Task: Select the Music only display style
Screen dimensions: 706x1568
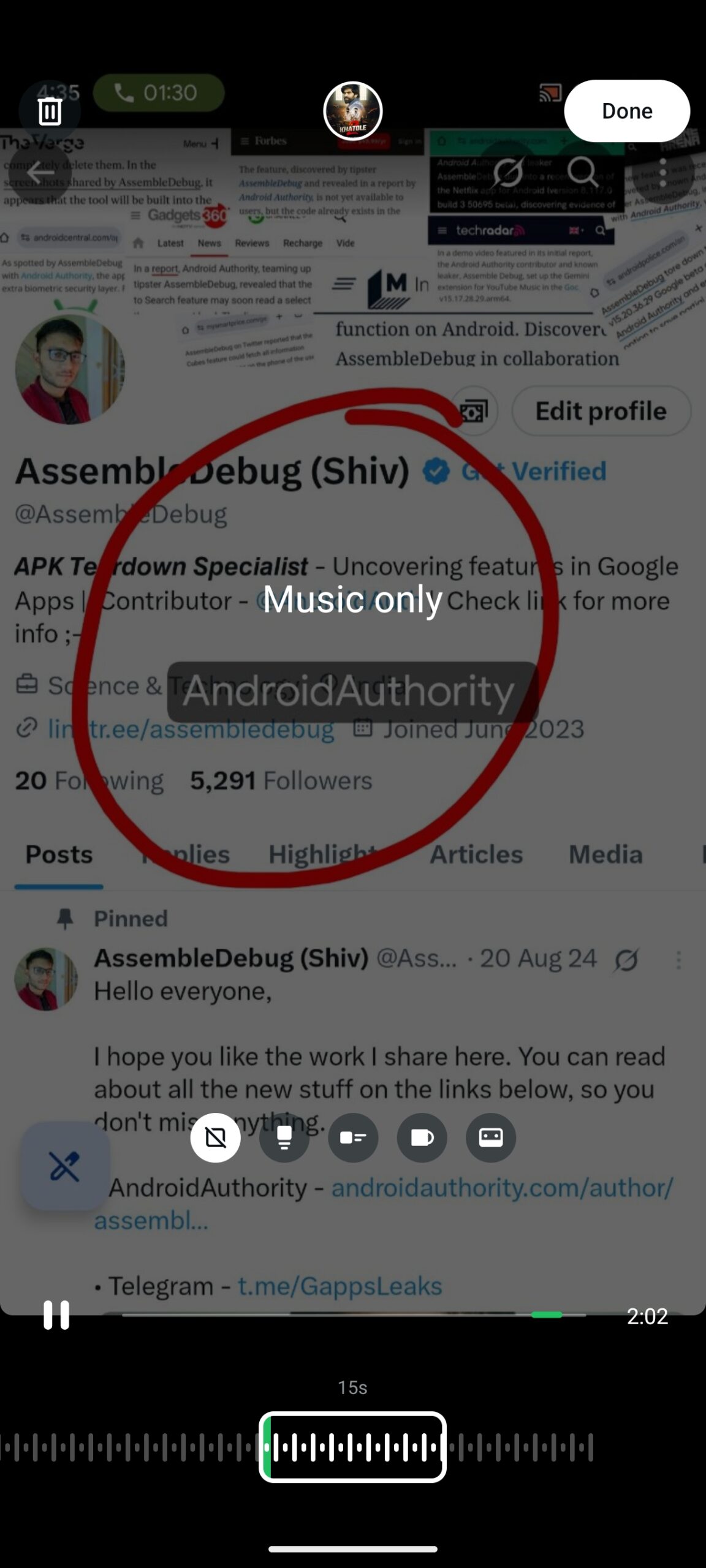Action: click(x=216, y=1137)
